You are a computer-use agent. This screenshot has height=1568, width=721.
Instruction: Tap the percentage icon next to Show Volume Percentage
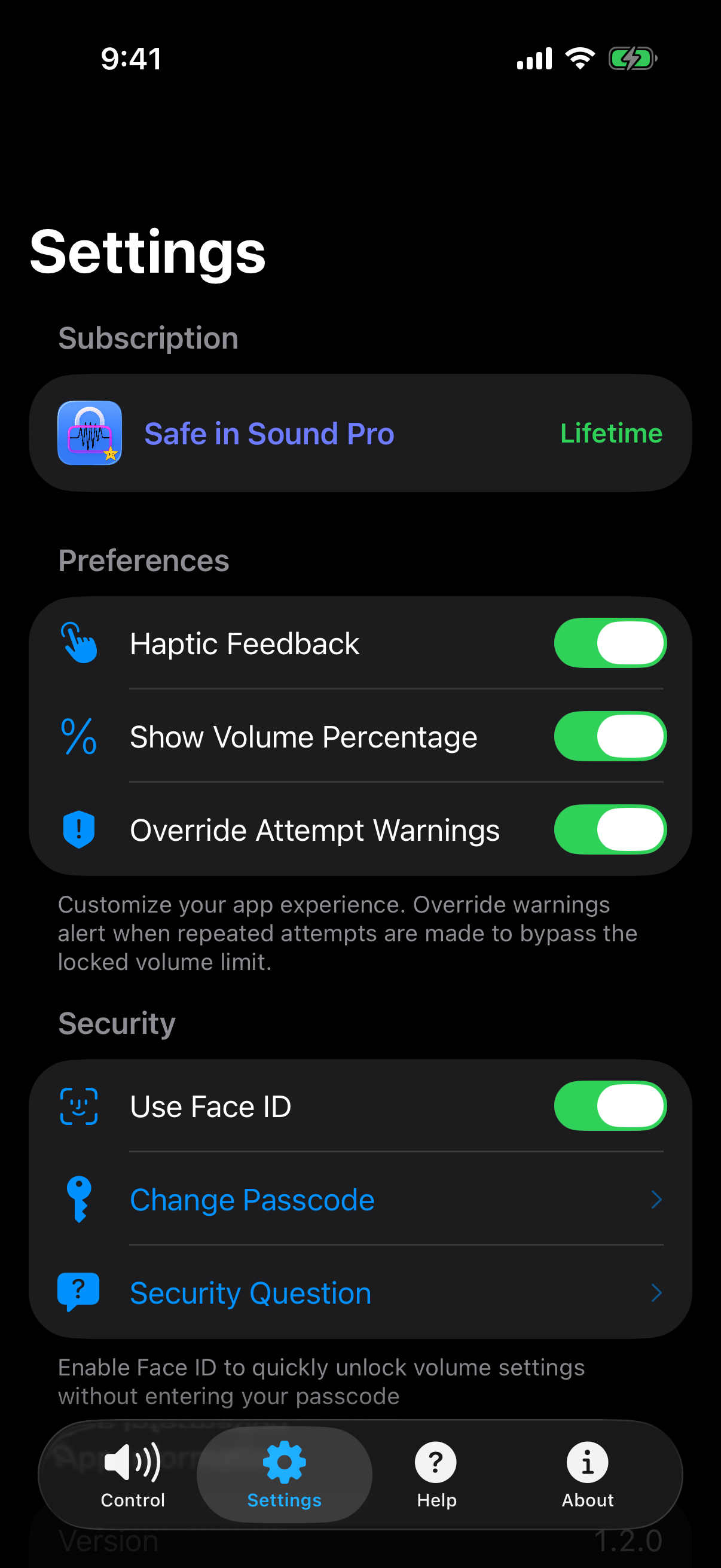pos(78,737)
